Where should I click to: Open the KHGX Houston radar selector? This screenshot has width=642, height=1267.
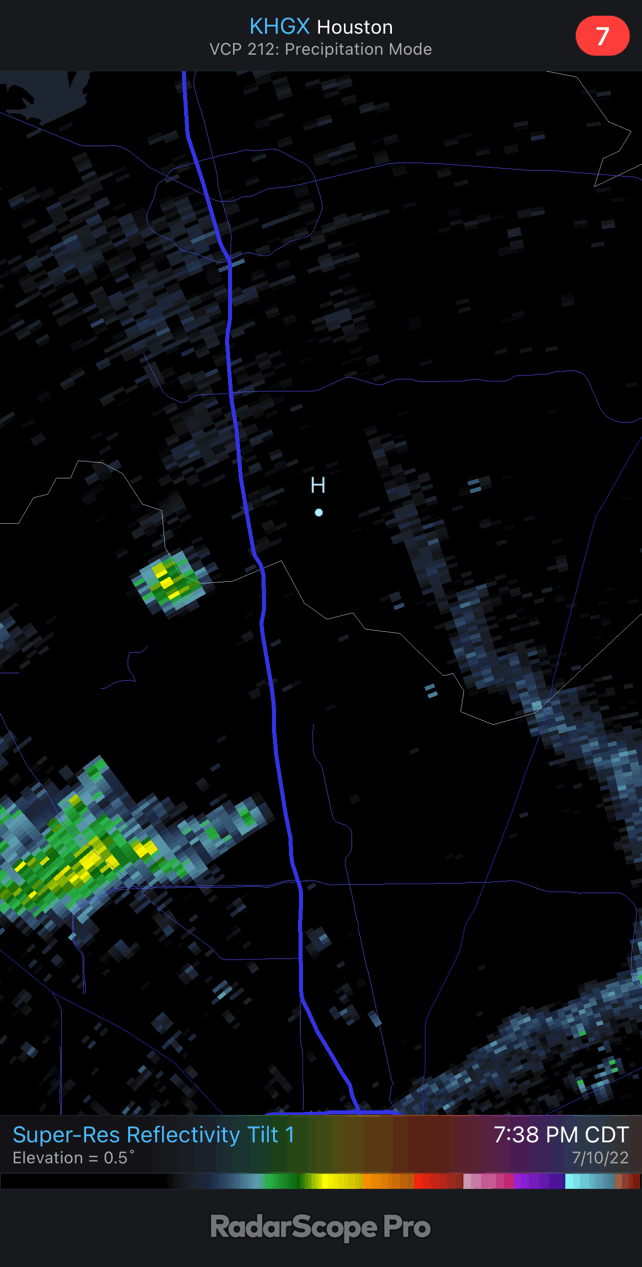(x=320, y=27)
